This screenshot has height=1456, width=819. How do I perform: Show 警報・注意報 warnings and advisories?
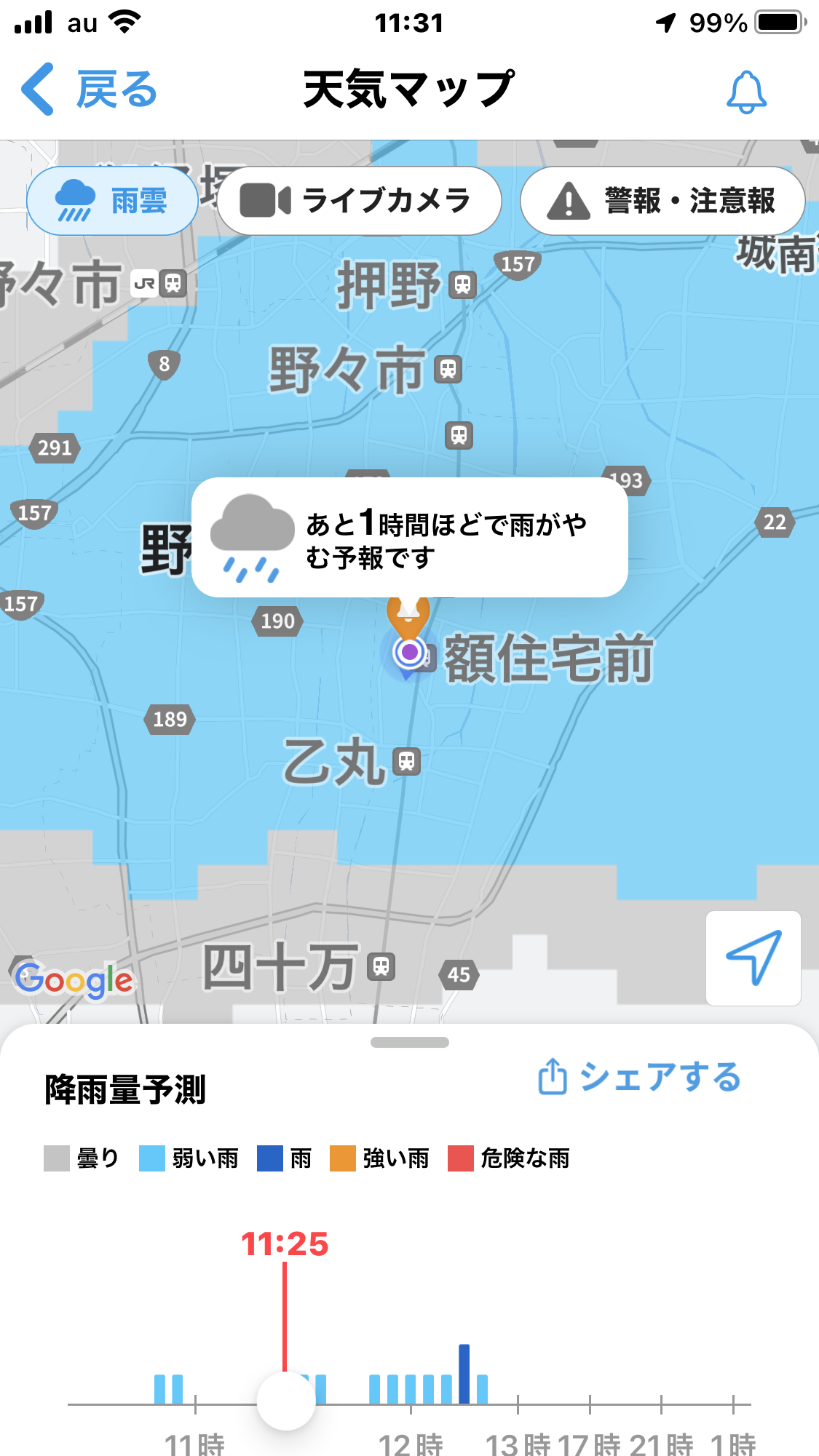pyautogui.click(x=662, y=201)
